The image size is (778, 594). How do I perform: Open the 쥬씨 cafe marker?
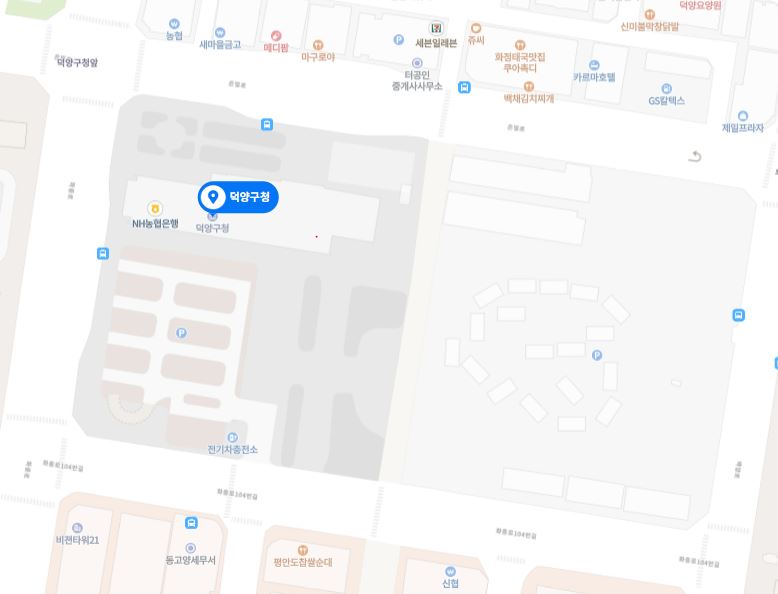[476, 29]
